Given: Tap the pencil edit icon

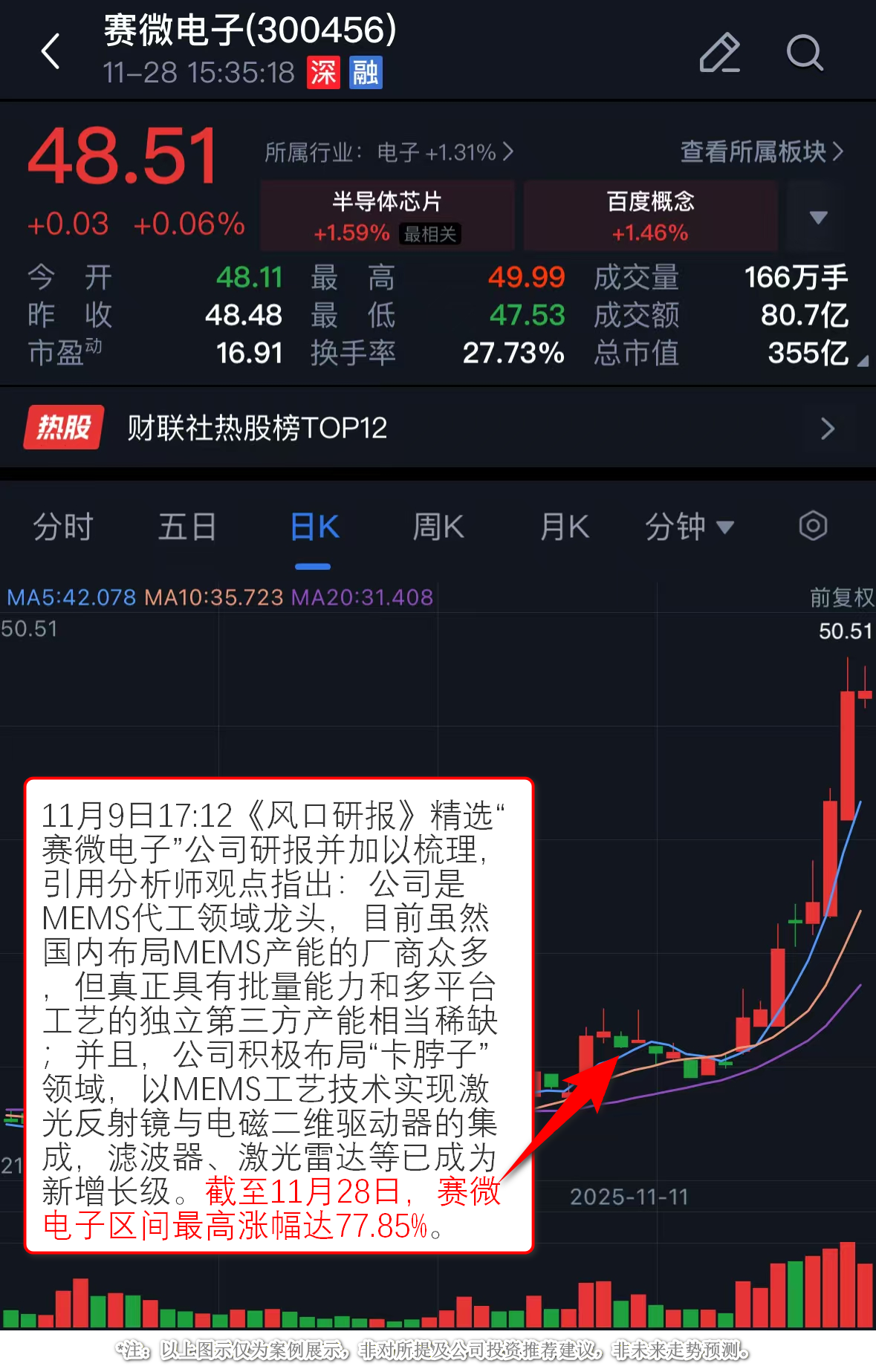Looking at the screenshot, I should click(719, 53).
